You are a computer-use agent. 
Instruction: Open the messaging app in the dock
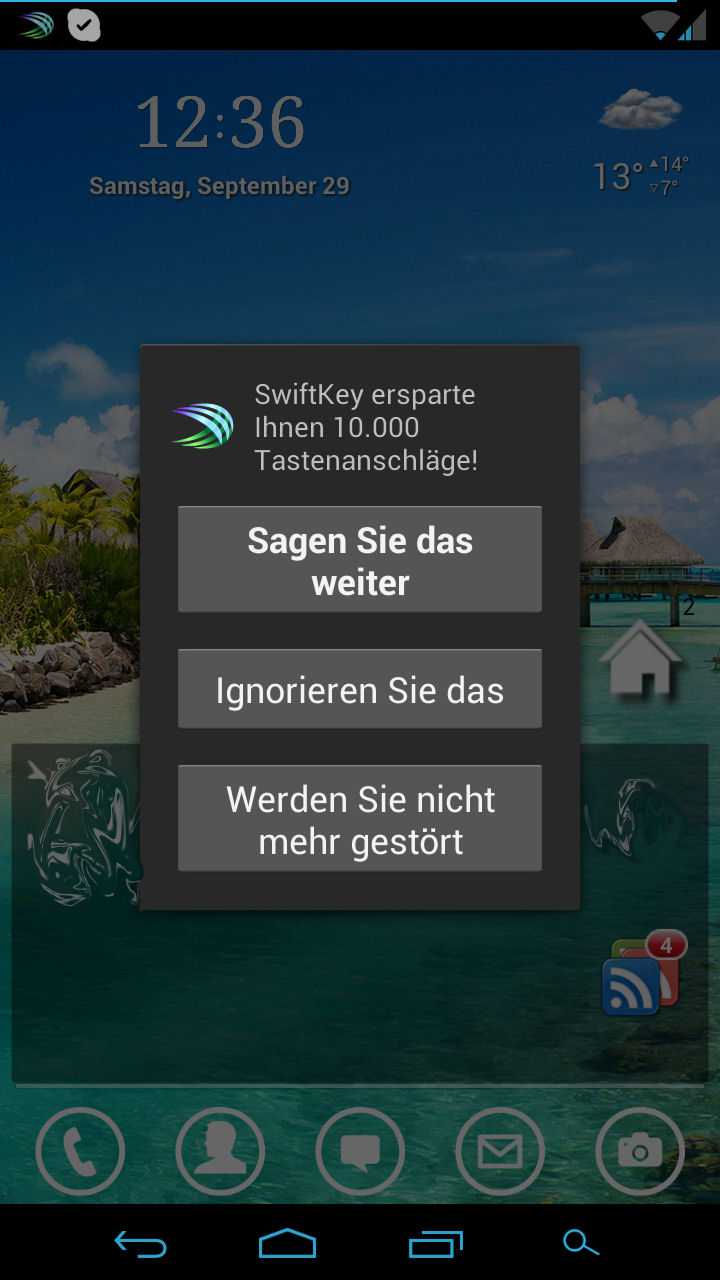point(360,1152)
